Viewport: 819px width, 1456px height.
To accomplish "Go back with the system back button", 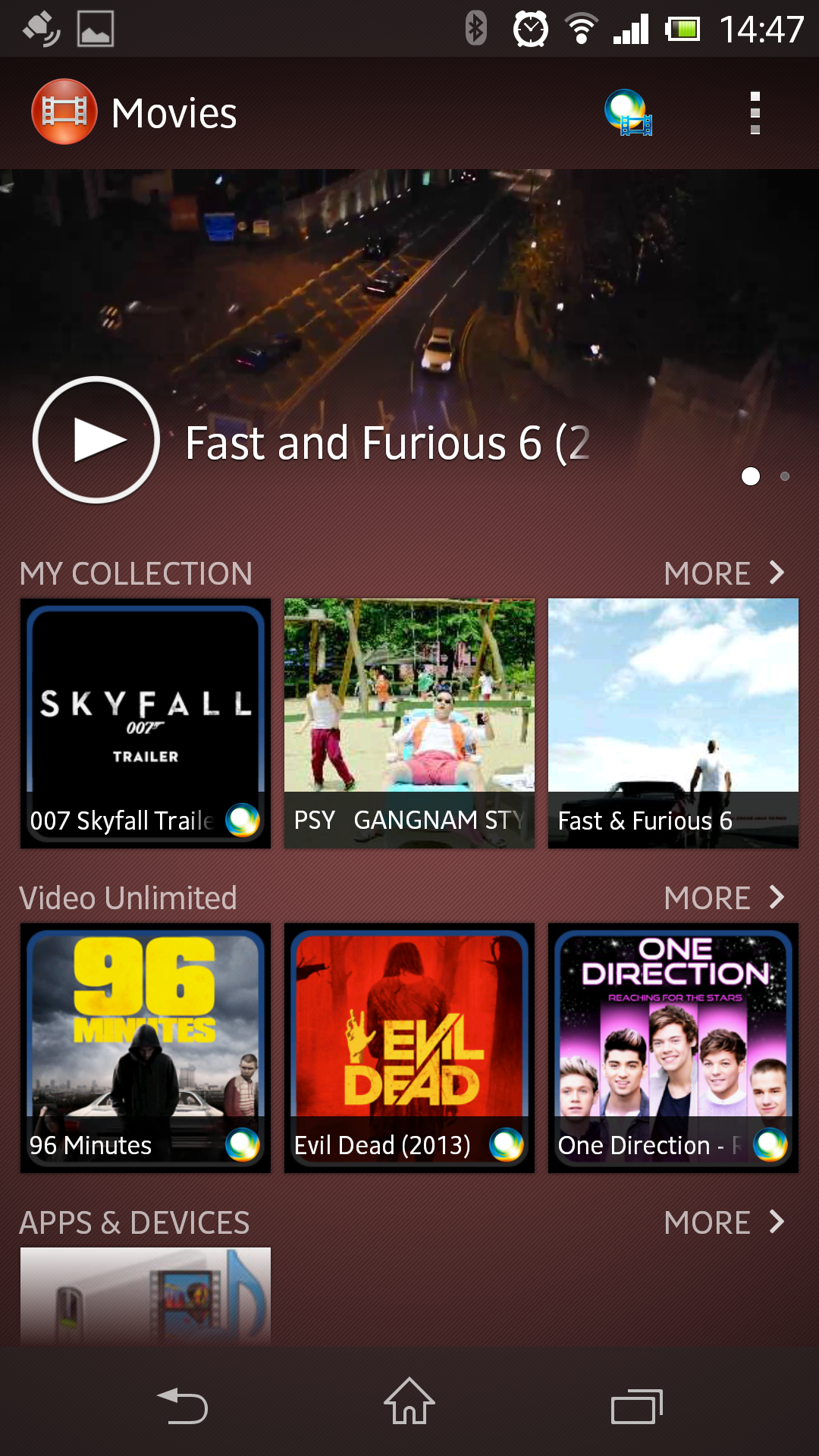I will pos(182,1405).
